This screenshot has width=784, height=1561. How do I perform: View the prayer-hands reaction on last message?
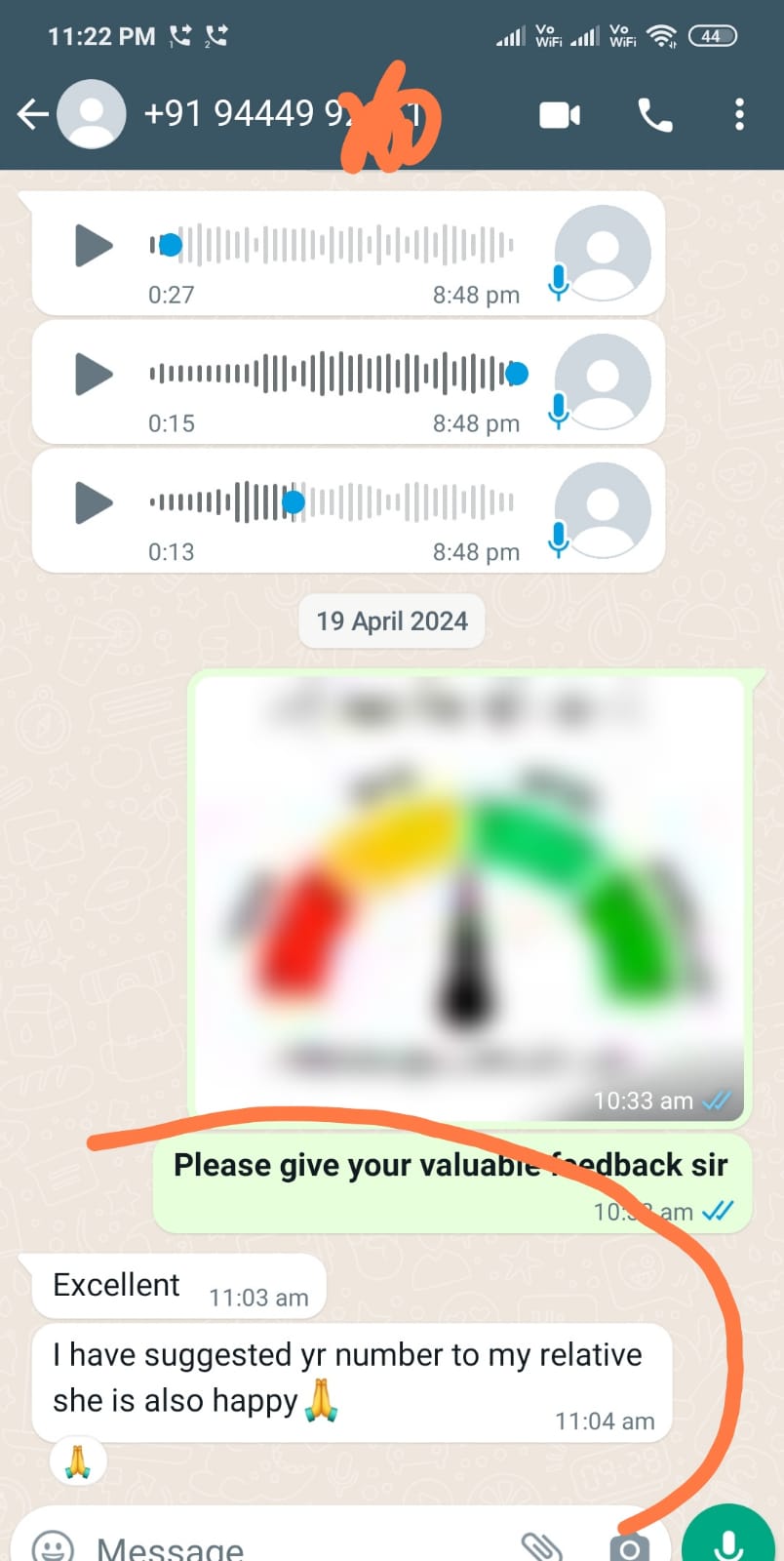tap(78, 1461)
